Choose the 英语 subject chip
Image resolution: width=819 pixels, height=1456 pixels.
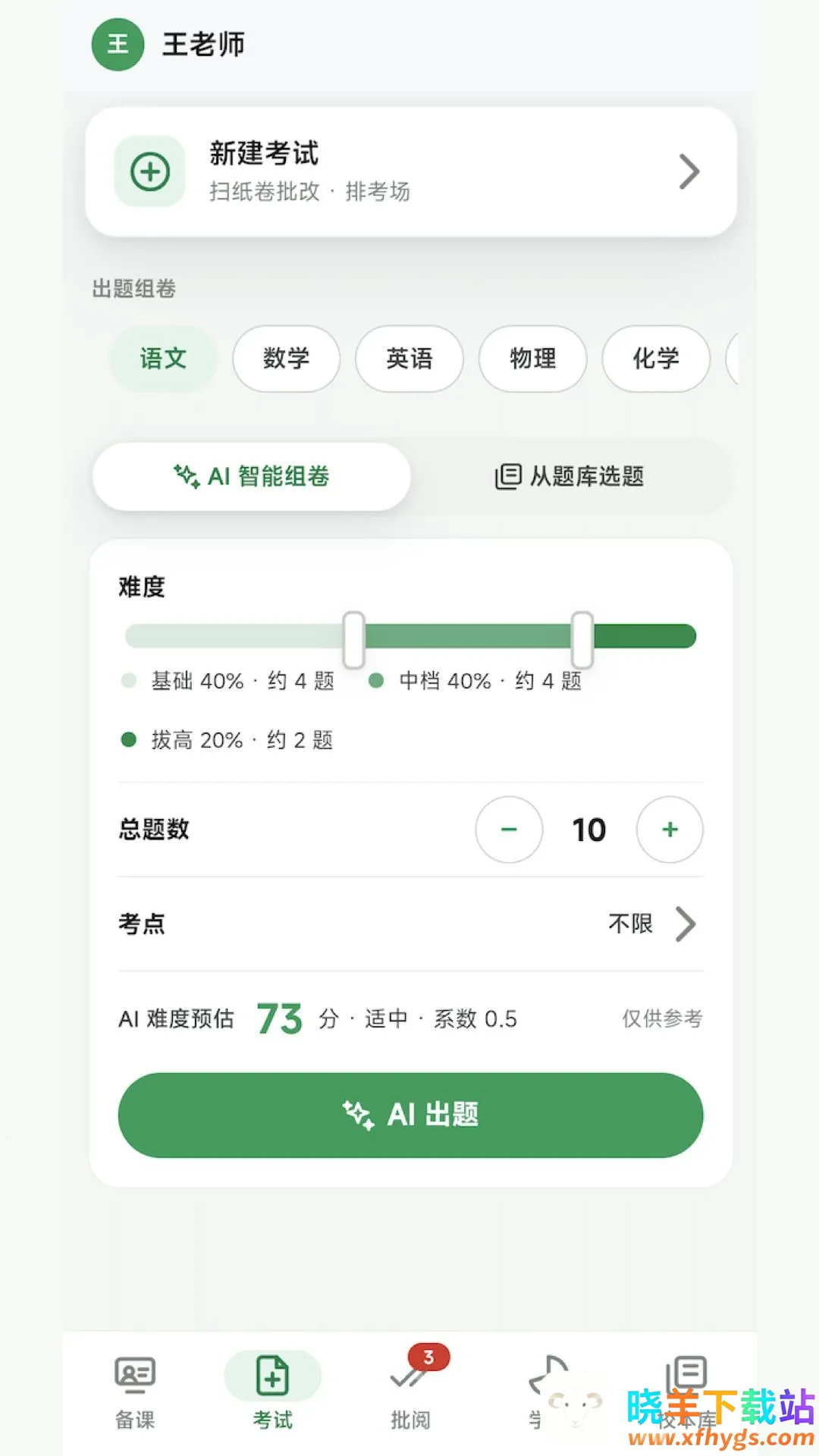pyautogui.click(x=409, y=359)
